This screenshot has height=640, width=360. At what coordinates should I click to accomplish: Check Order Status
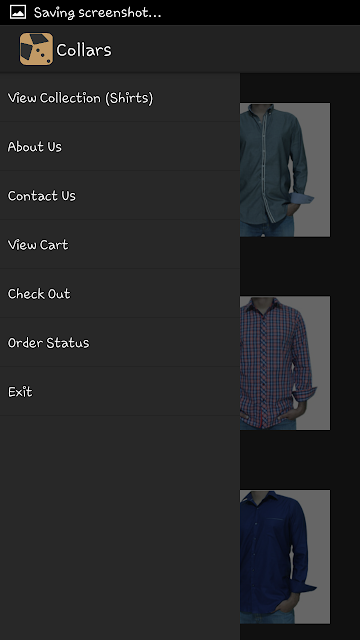pos(120,342)
